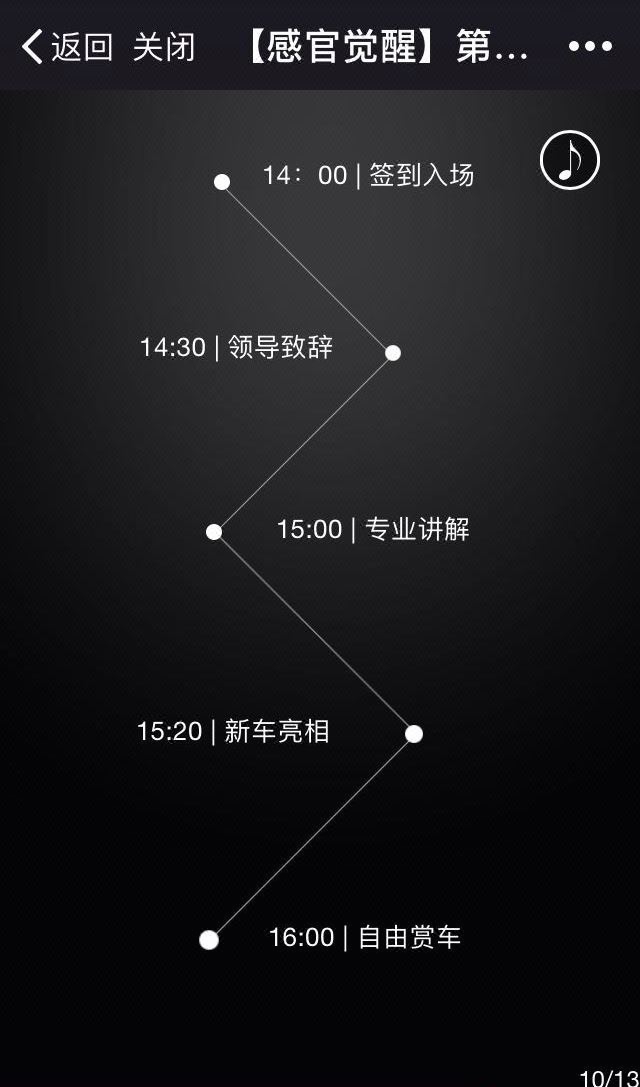Go back using the 返回 arrow
640x1087 pixels.
tap(67, 47)
